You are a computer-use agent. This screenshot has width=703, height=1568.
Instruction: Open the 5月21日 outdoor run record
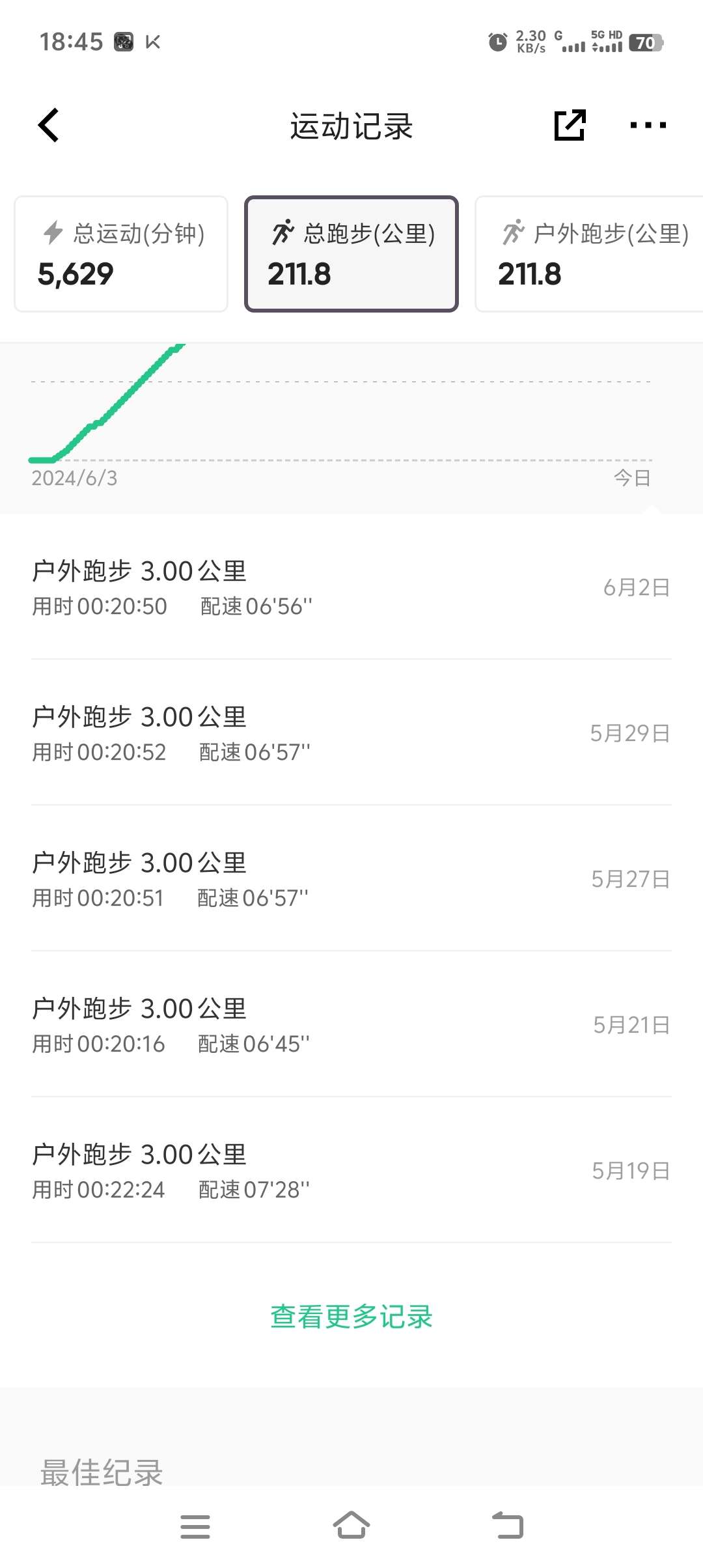pos(351,1025)
